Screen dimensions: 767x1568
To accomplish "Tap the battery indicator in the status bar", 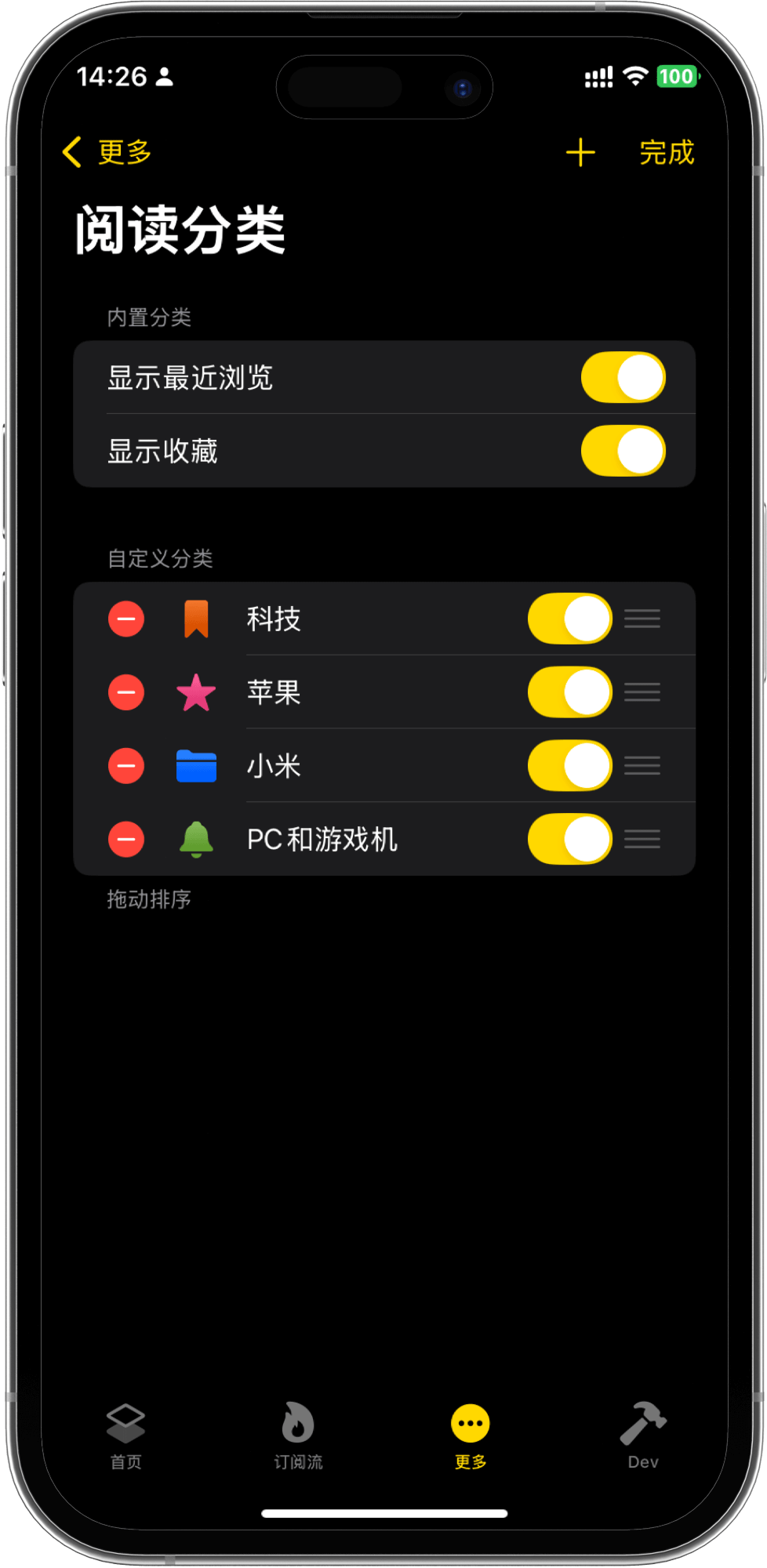I will (x=676, y=76).
